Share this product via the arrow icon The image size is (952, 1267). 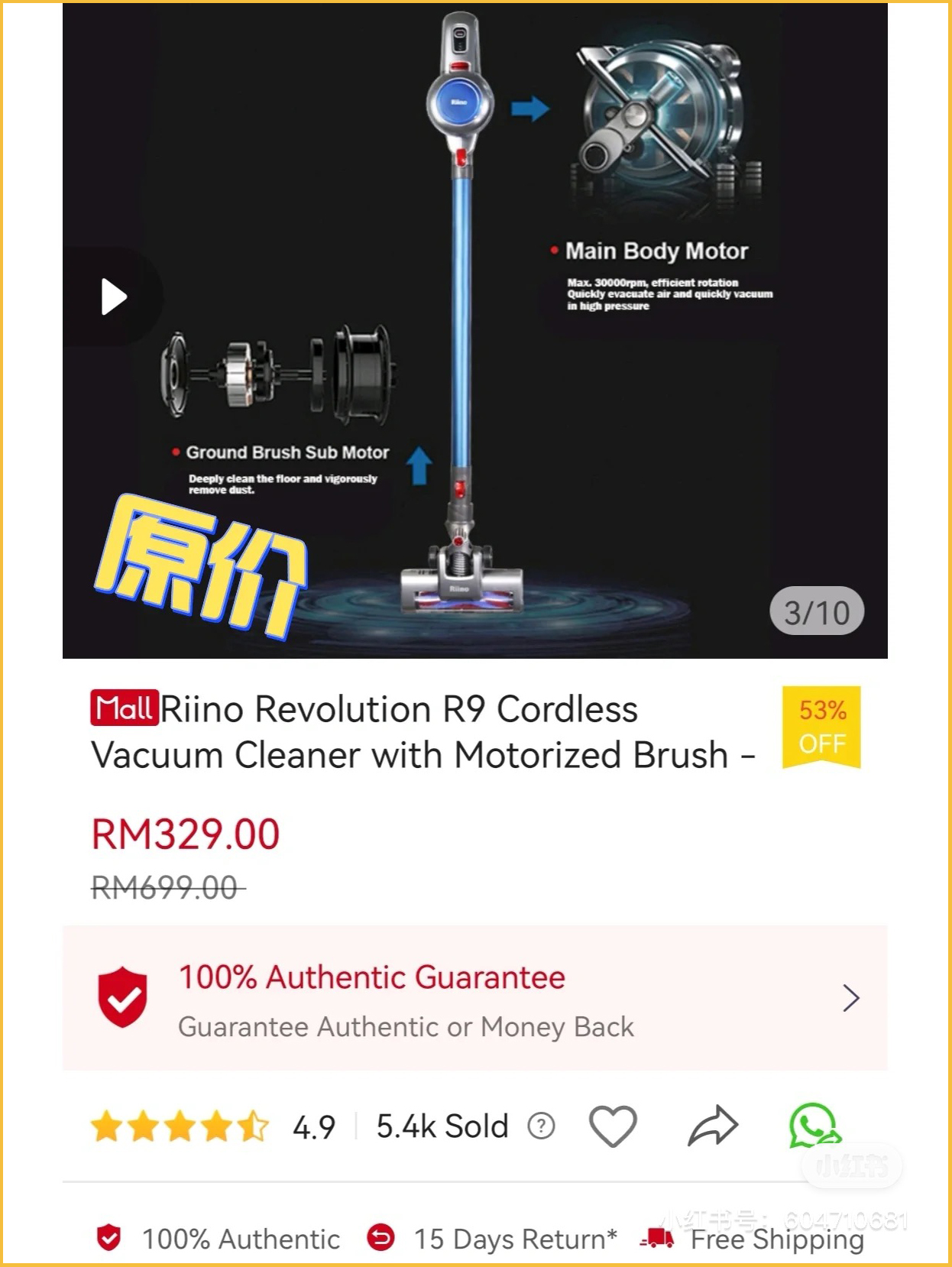pyautogui.click(x=712, y=1126)
